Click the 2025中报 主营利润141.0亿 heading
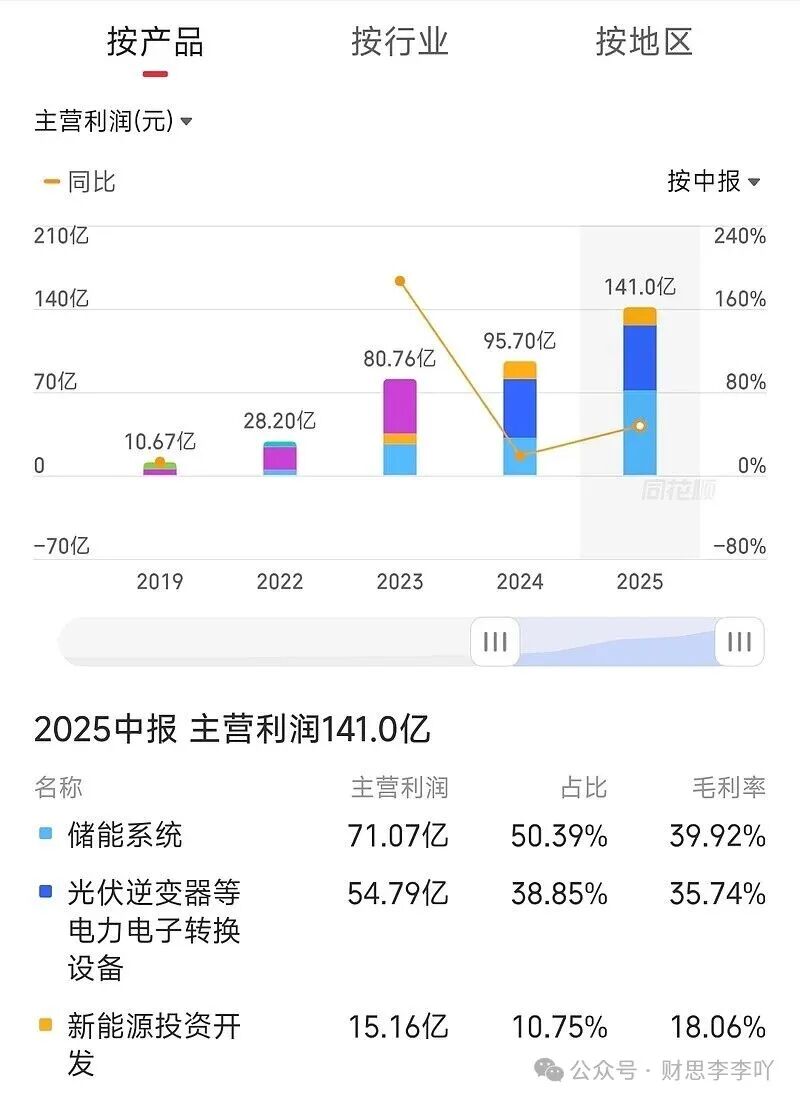 (232, 731)
